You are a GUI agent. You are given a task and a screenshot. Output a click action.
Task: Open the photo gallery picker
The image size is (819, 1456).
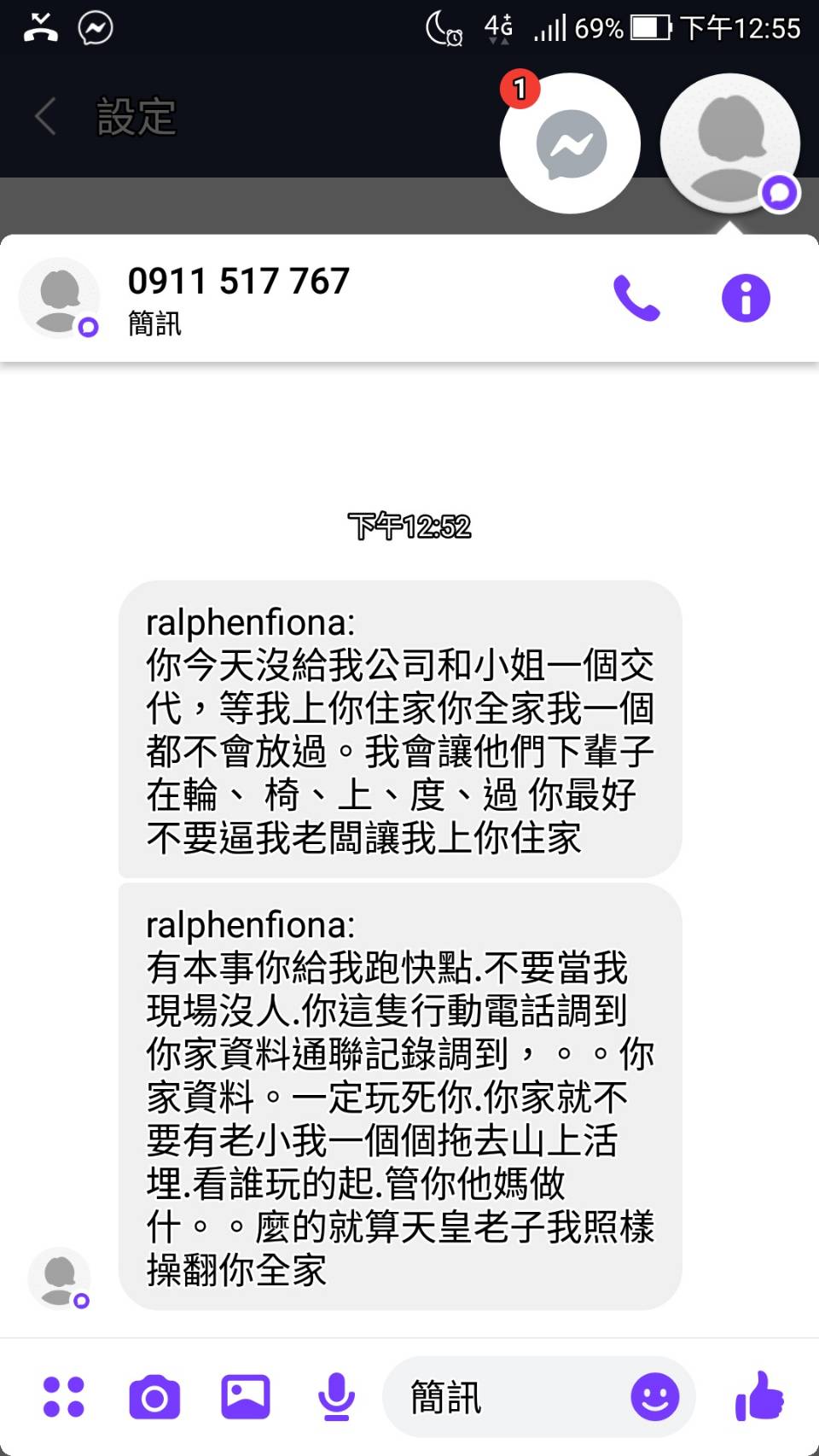tap(246, 1397)
